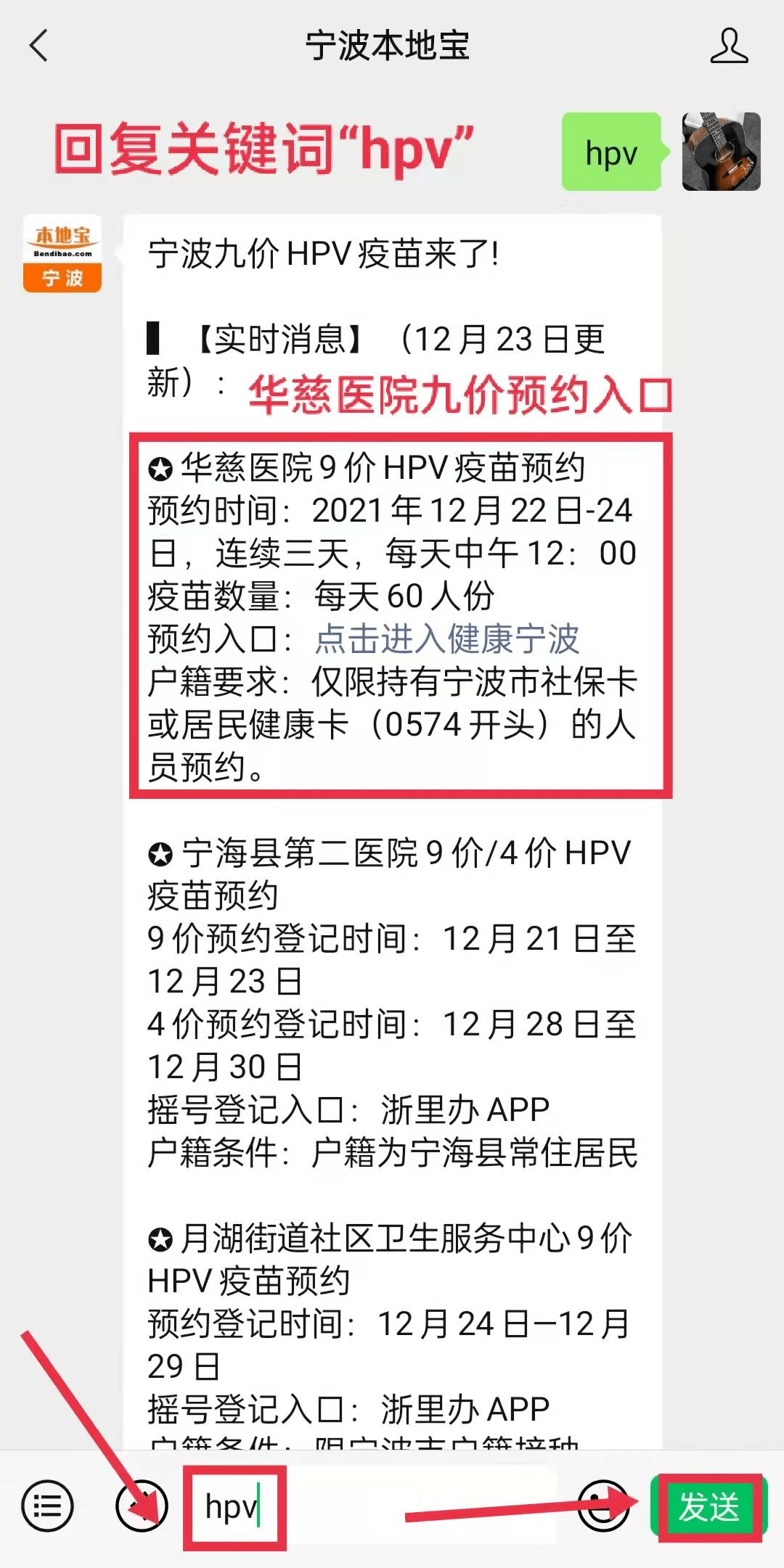Switch to the account menu list
784x1568 pixels.
(x=48, y=1506)
